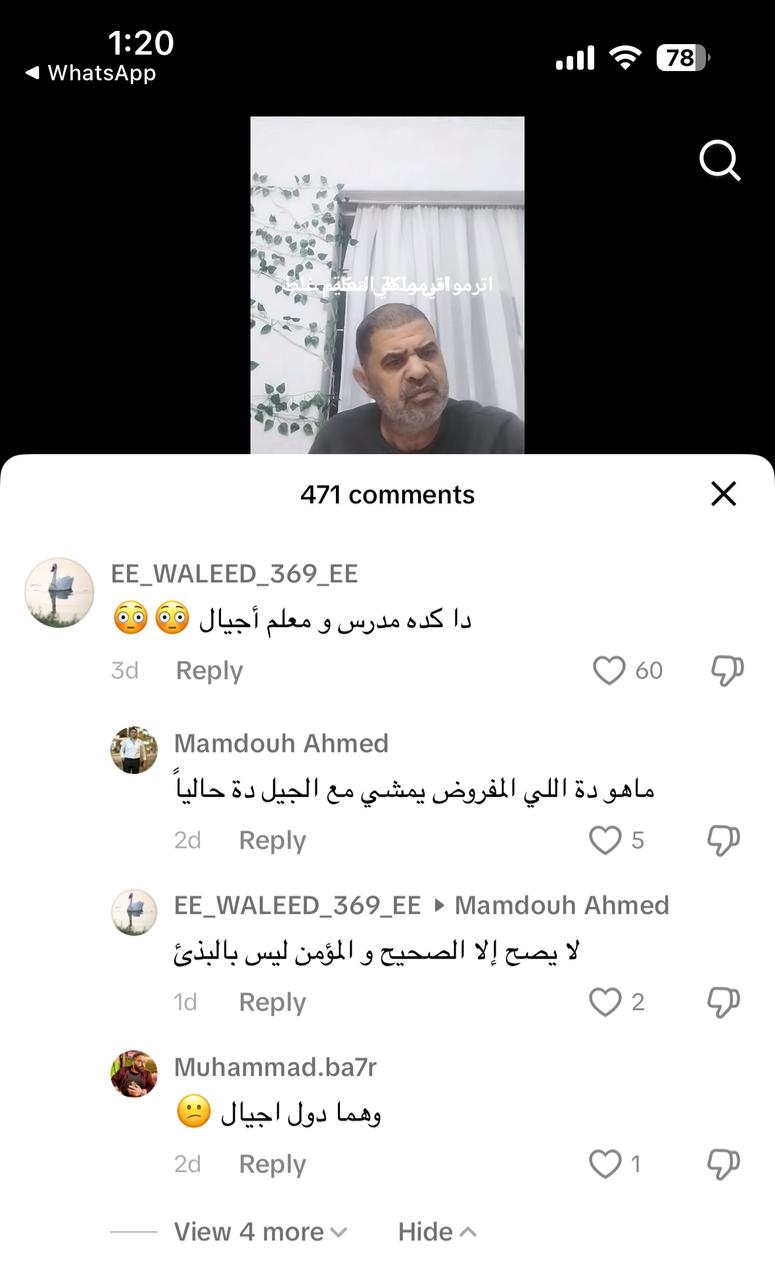Like Mamdouh Ahmed's comment
This screenshot has height=1280, width=775.
(x=605, y=841)
